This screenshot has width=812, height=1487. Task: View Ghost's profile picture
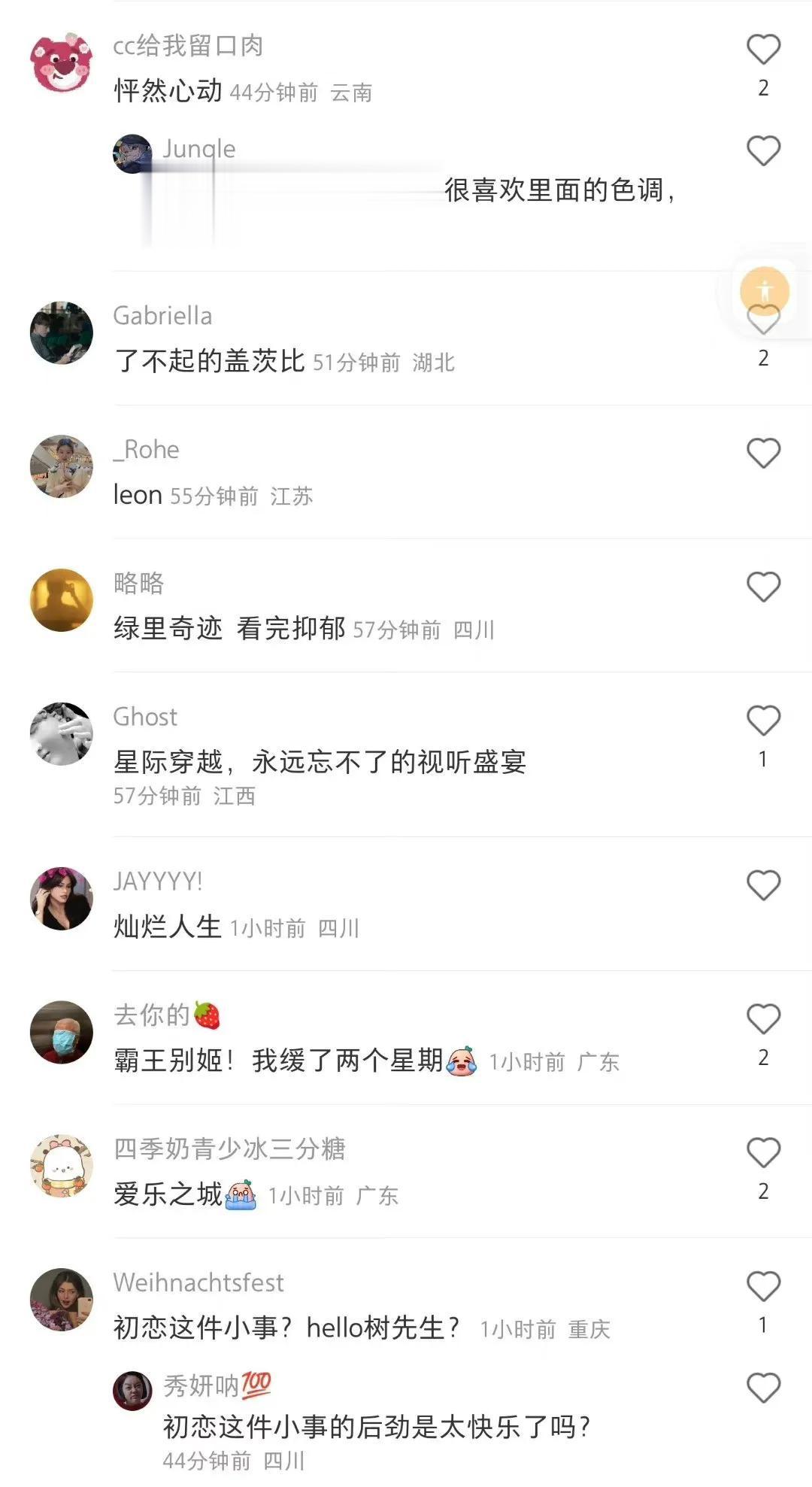pyautogui.click(x=62, y=734)
